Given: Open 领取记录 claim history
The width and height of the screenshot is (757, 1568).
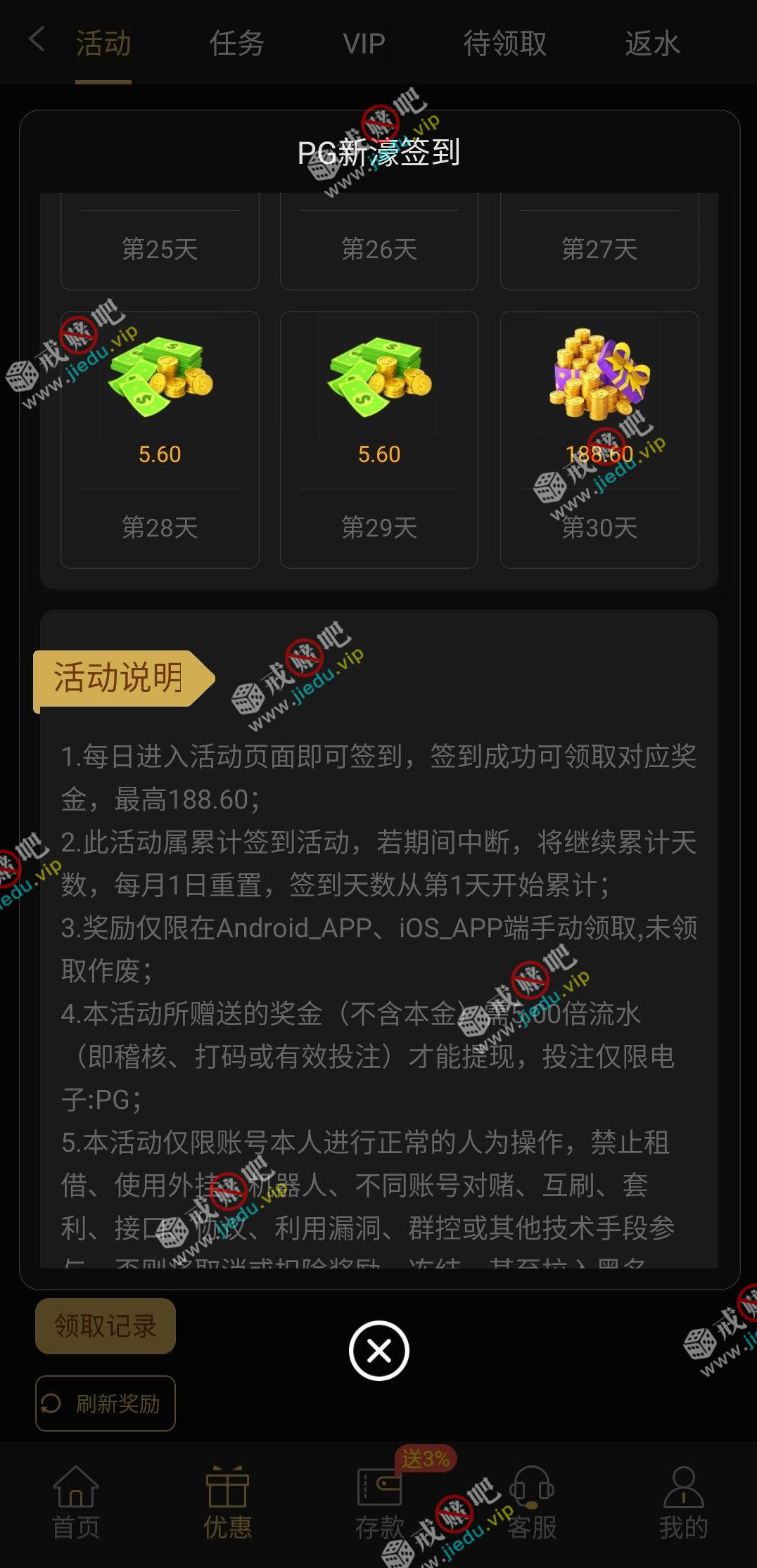Looking at the screenshot, I should [x=106, y=1326].
